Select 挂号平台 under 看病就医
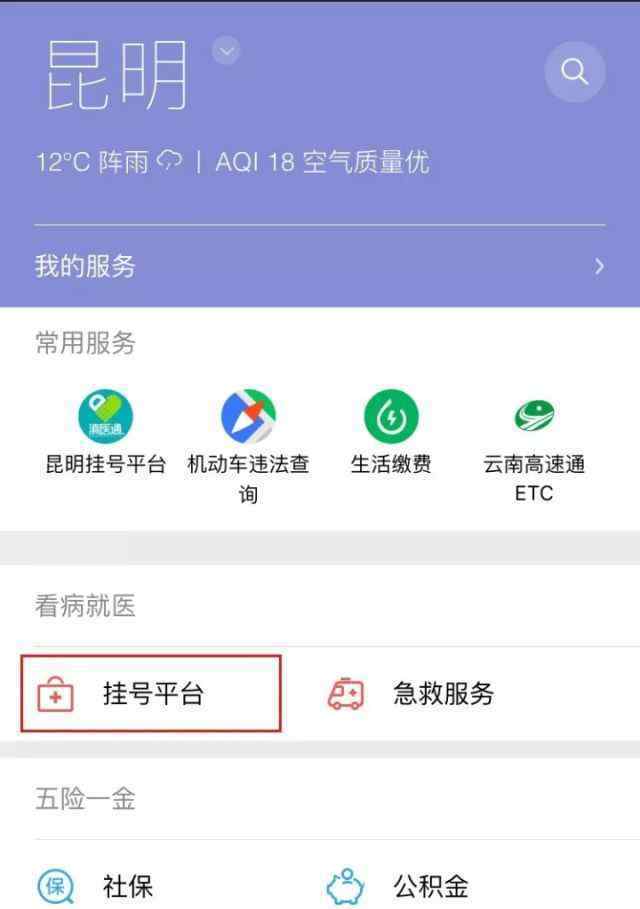 tap(151, 694)
